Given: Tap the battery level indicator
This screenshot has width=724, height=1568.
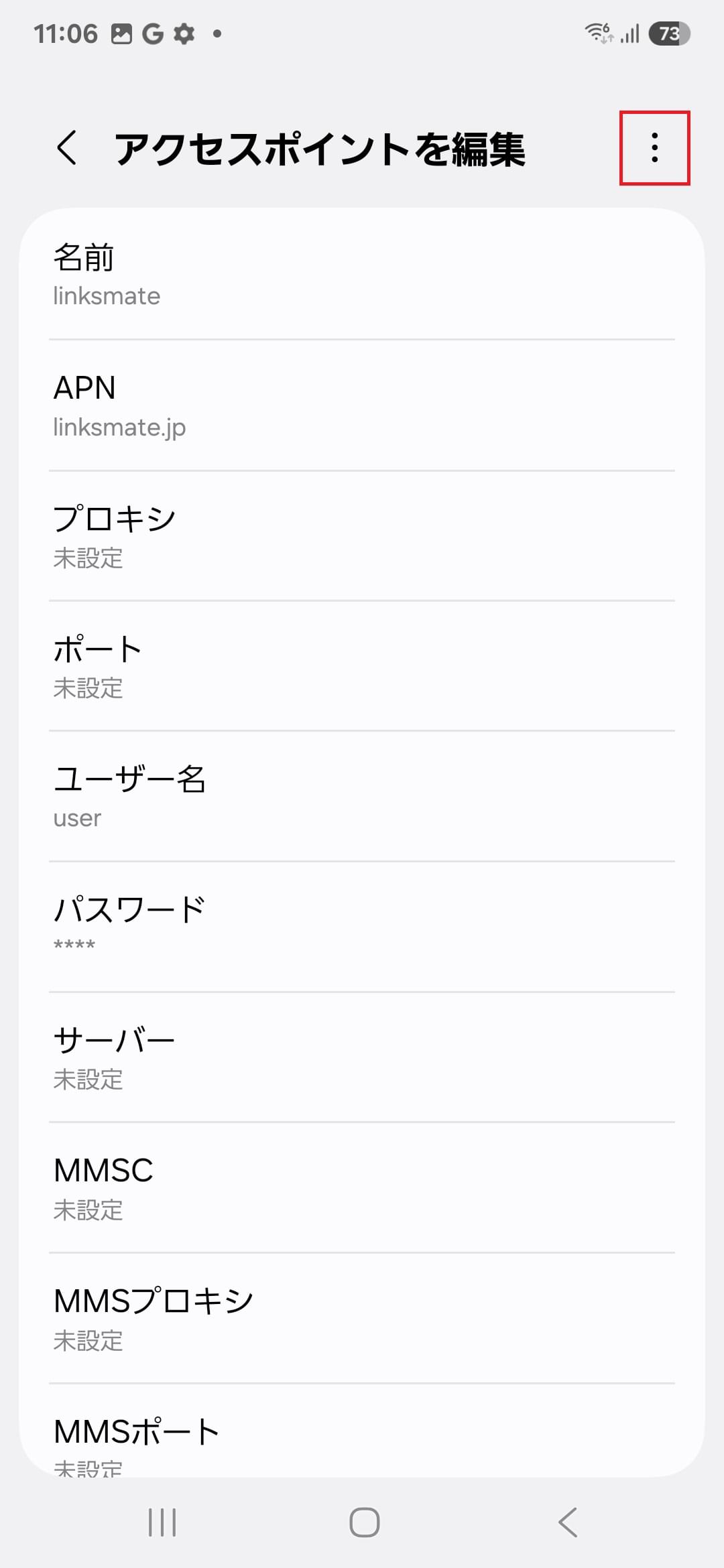Looking at the screenshot, I should [x=668, y=32].
